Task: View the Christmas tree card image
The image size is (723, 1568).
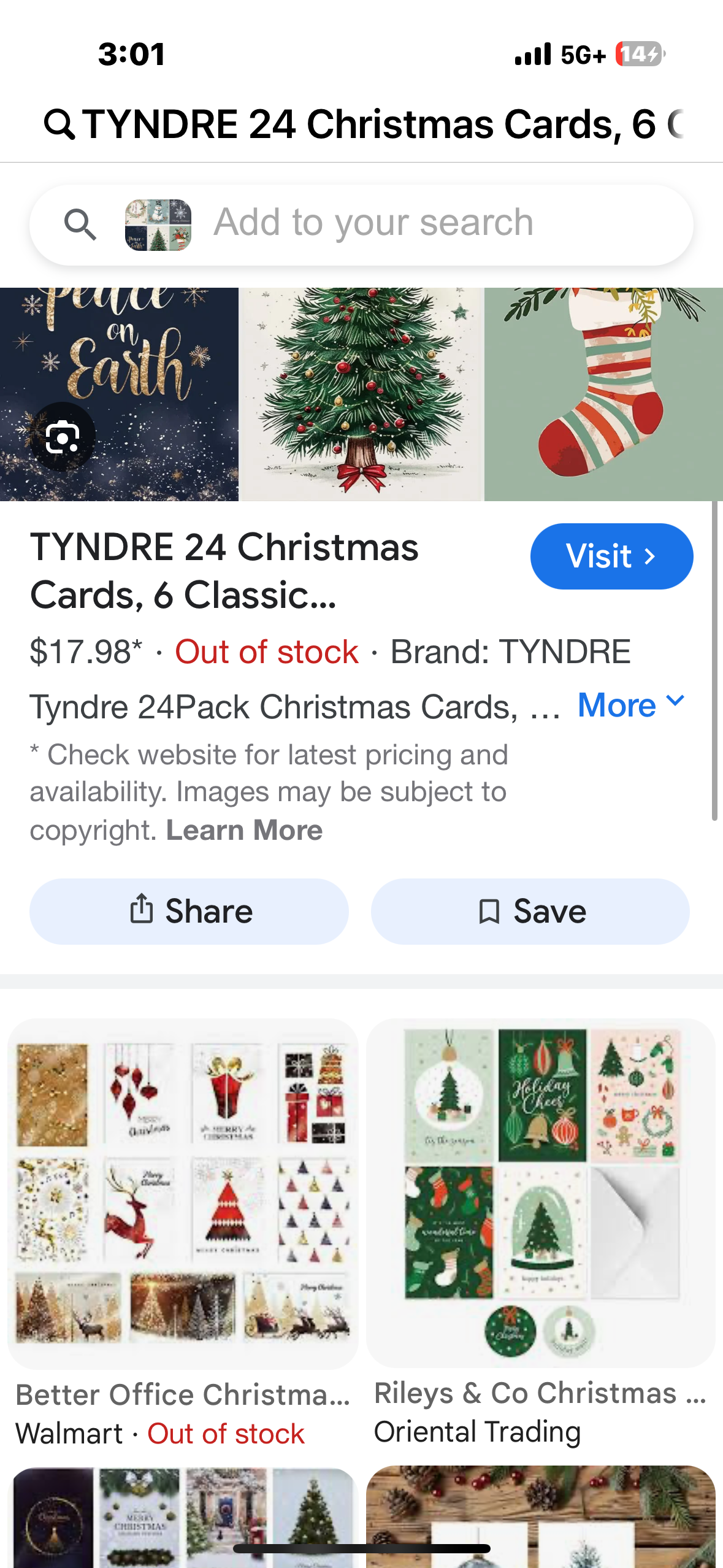Action: [361, 394]
